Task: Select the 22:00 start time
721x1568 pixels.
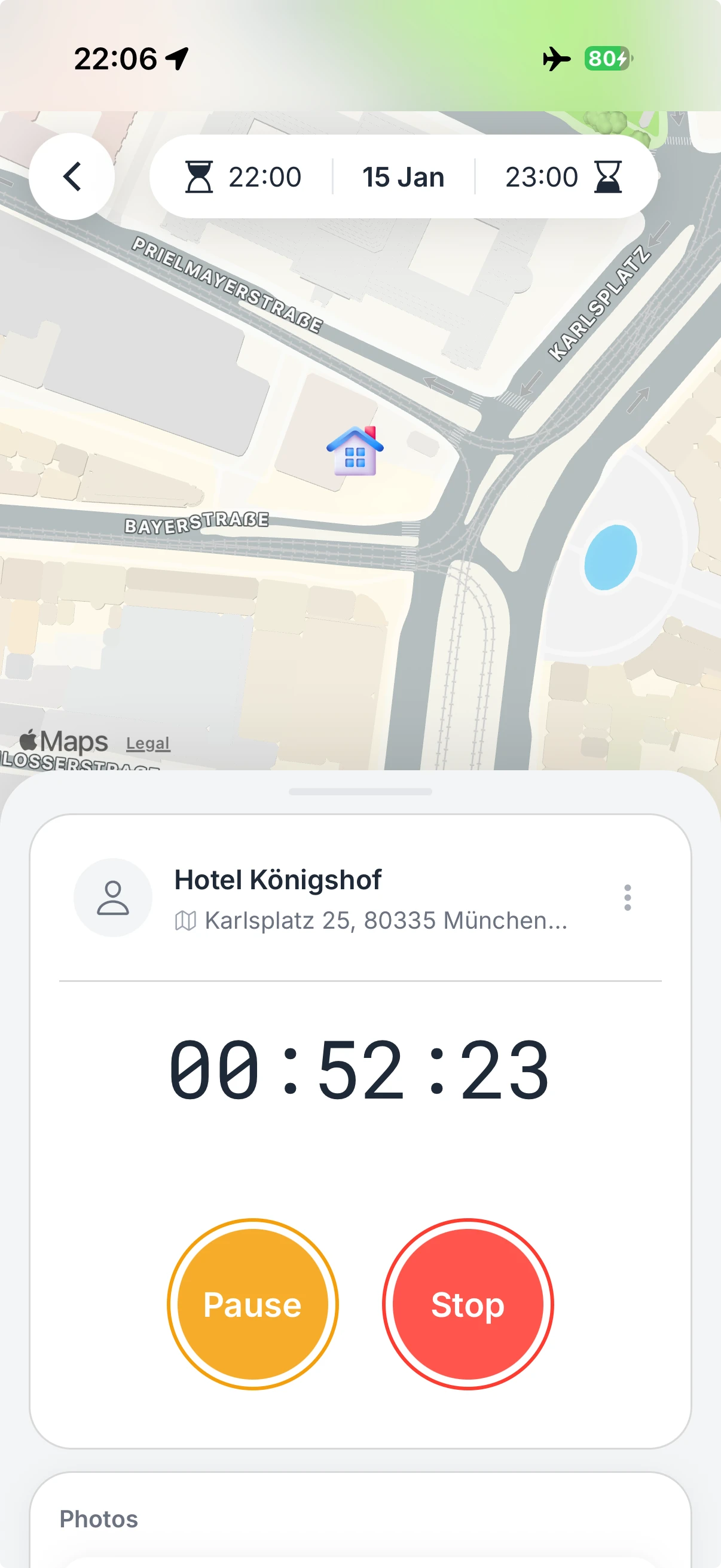Action: pos(265,176)
